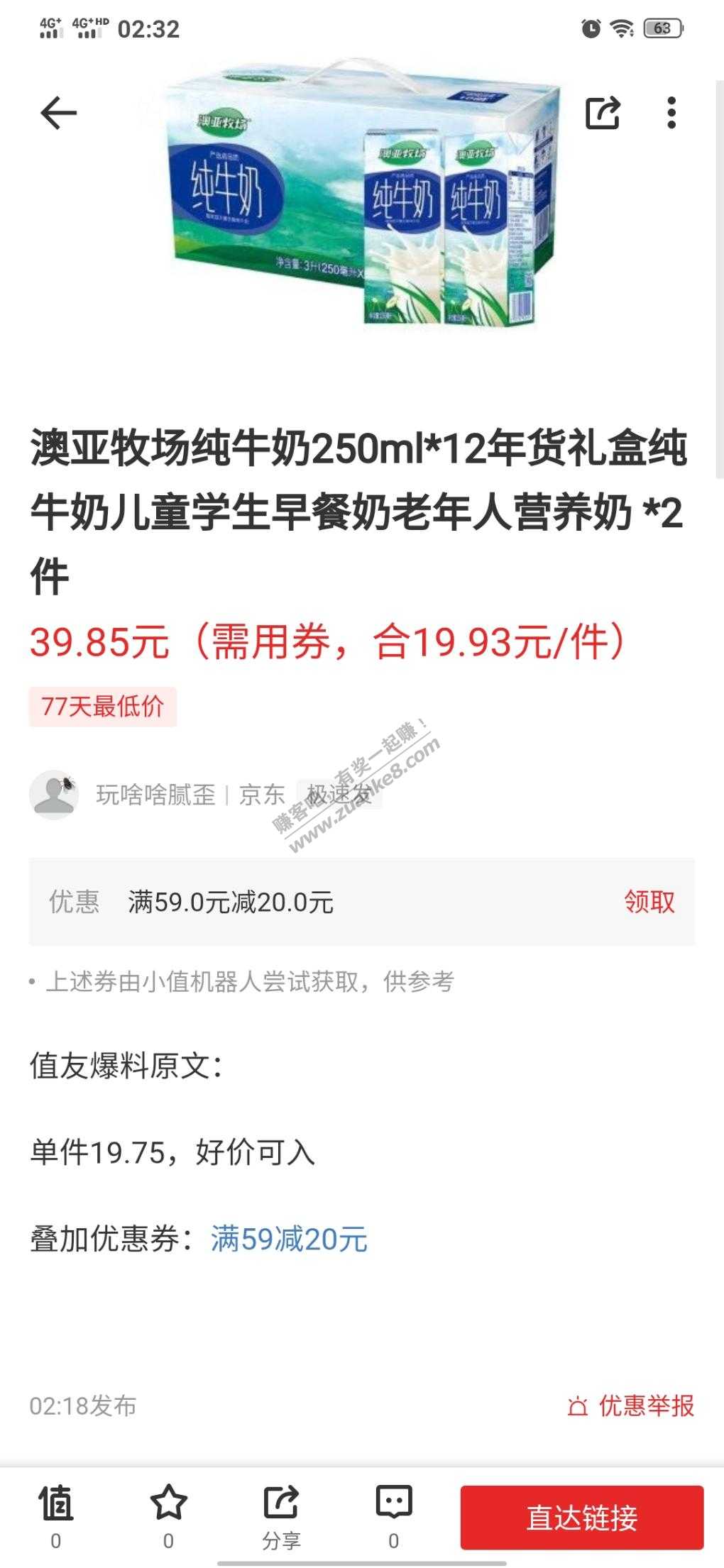Open 玩啥啥腻歪's user profile

pos(155,795)
